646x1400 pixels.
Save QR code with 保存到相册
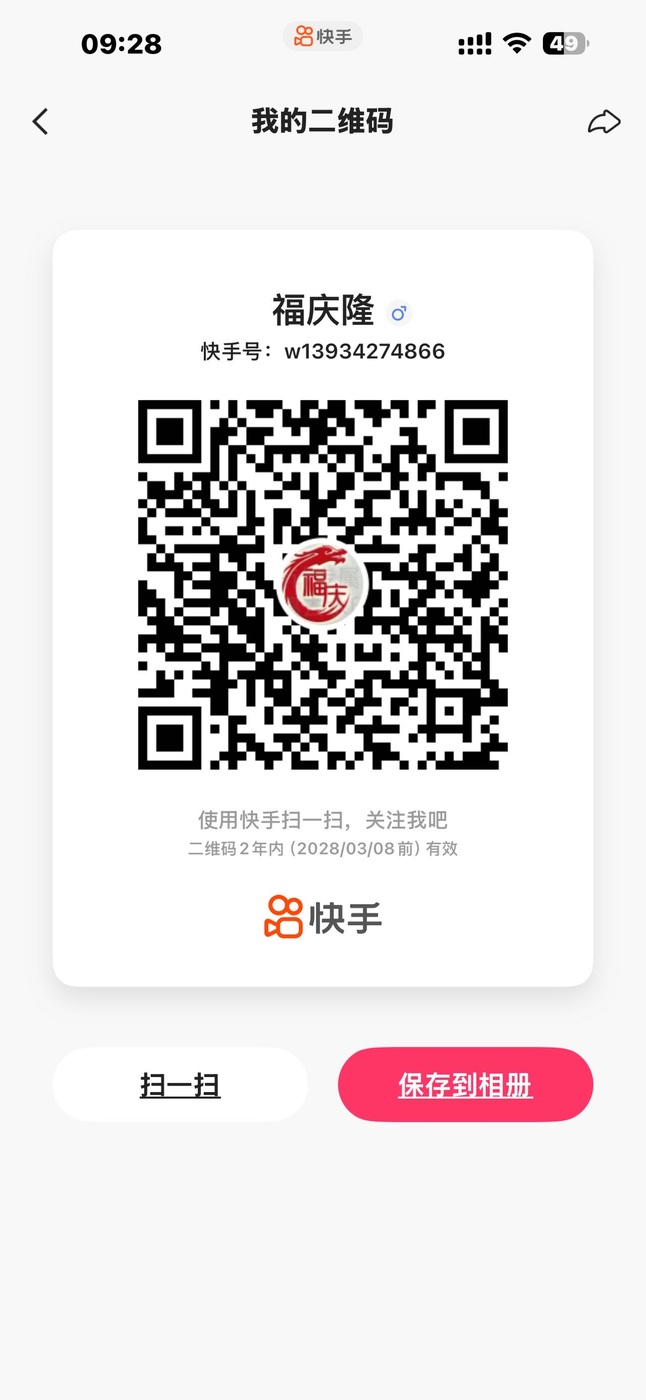[465, 1085]
